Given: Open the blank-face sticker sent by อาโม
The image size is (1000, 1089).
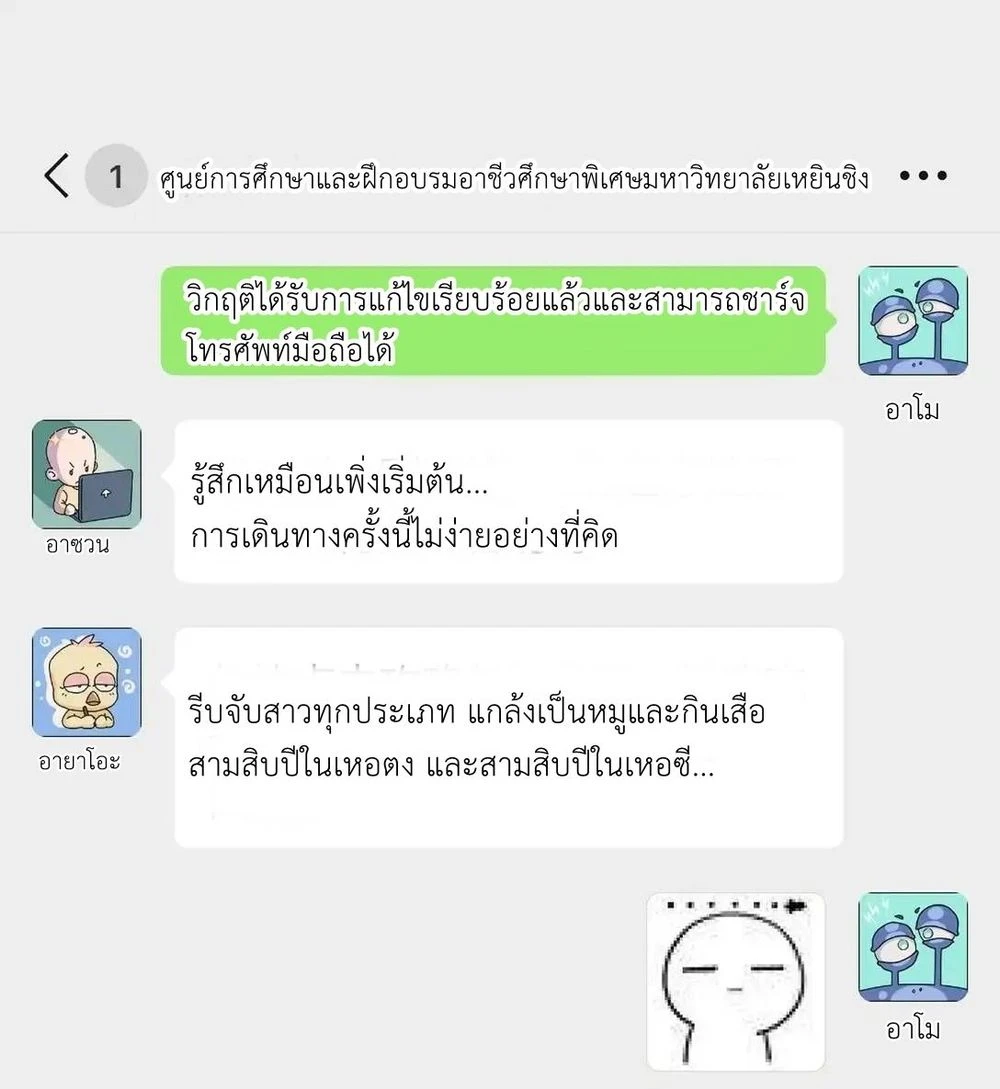Looking at the screenshot, I should click(x=735, y=981).
